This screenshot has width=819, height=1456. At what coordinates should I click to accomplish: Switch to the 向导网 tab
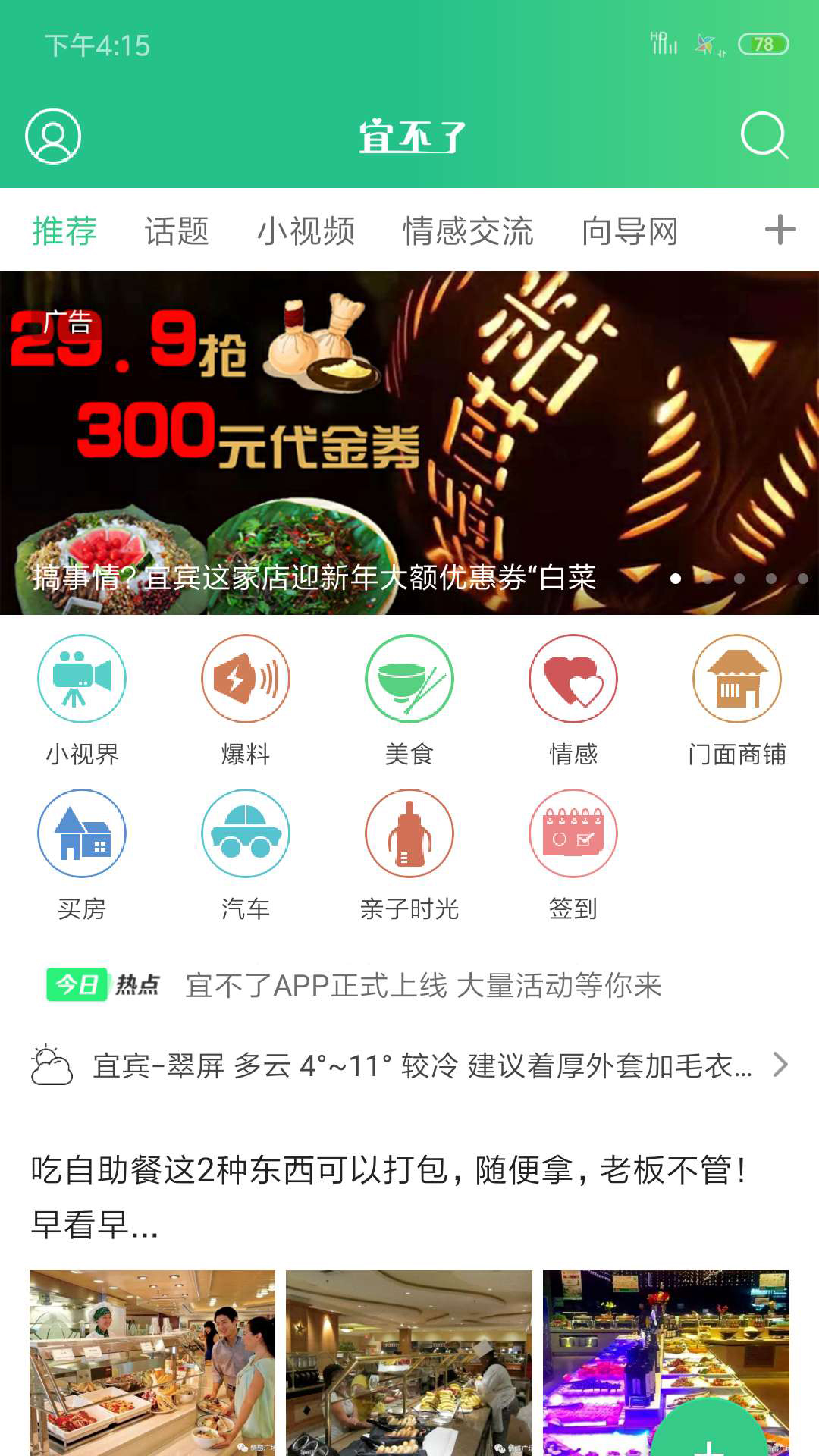click(x=629, y=231)
